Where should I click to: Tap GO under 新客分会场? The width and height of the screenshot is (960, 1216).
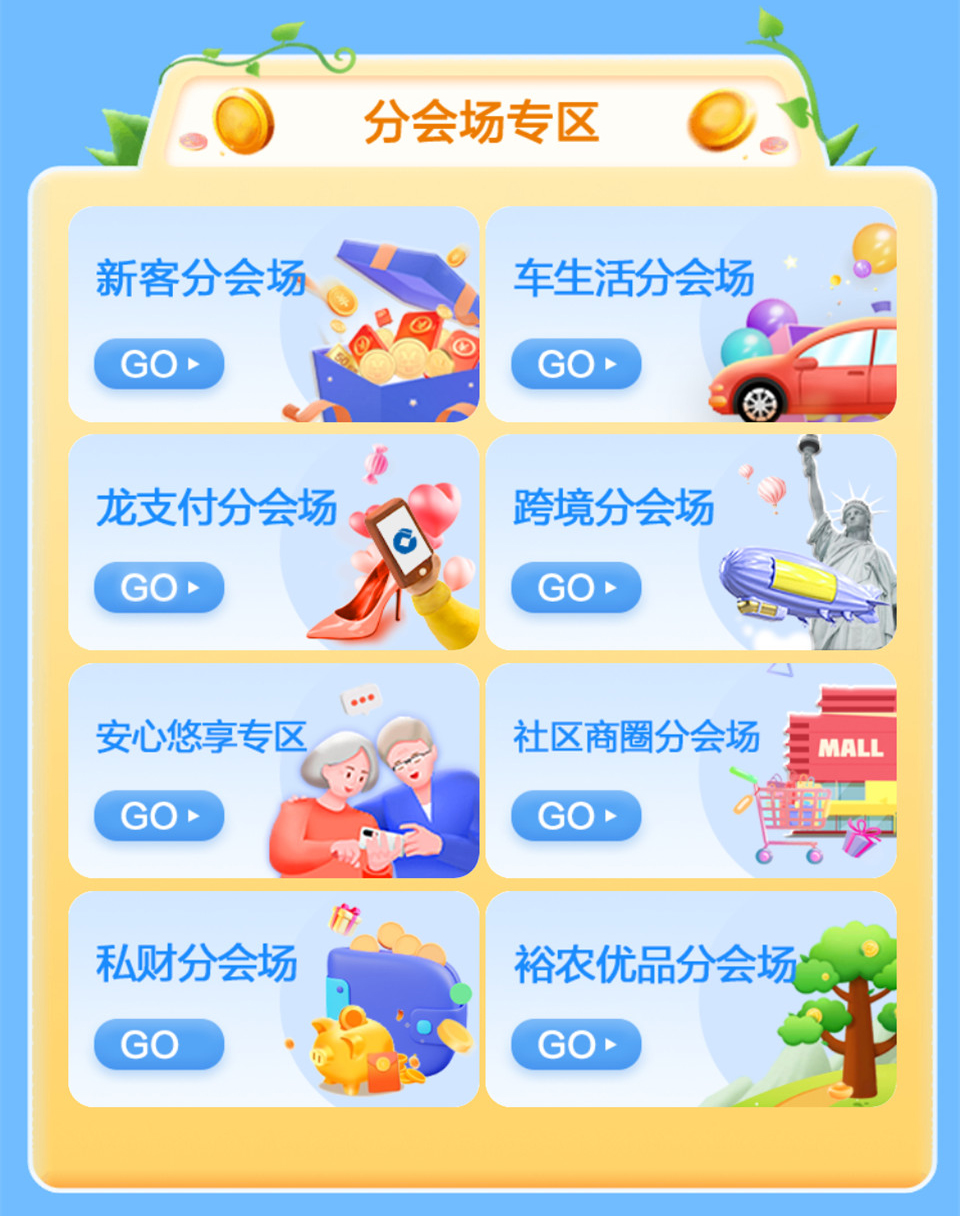pyautogui.click(x=159, y=364)
